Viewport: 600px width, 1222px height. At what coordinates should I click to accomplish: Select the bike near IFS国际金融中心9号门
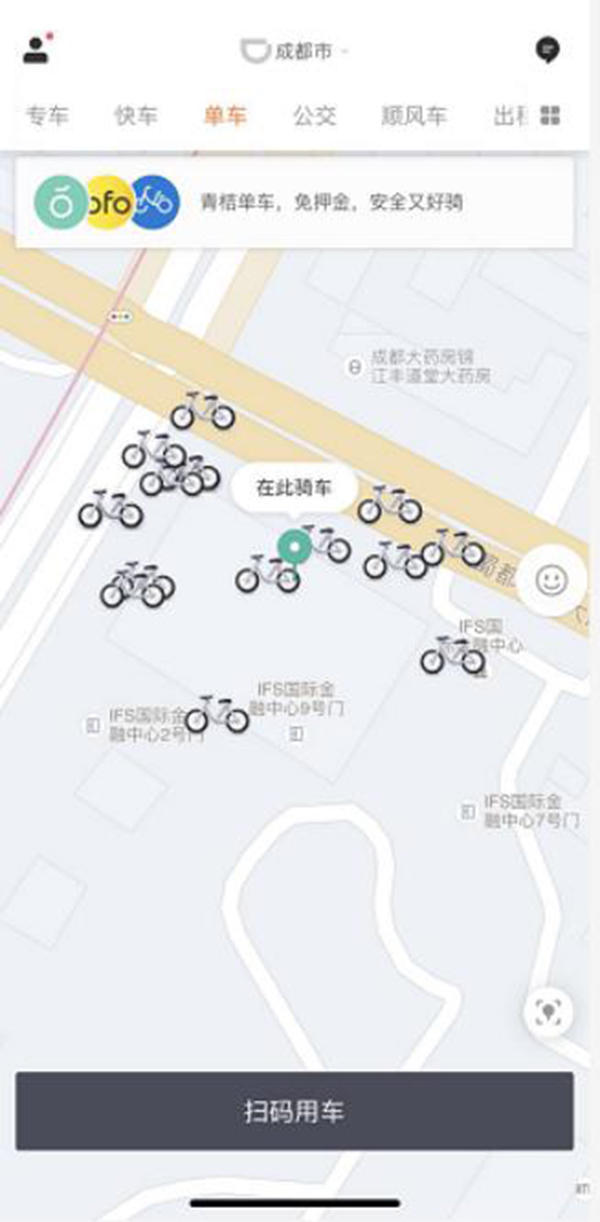pyautogui.click(x=218, y=714)
